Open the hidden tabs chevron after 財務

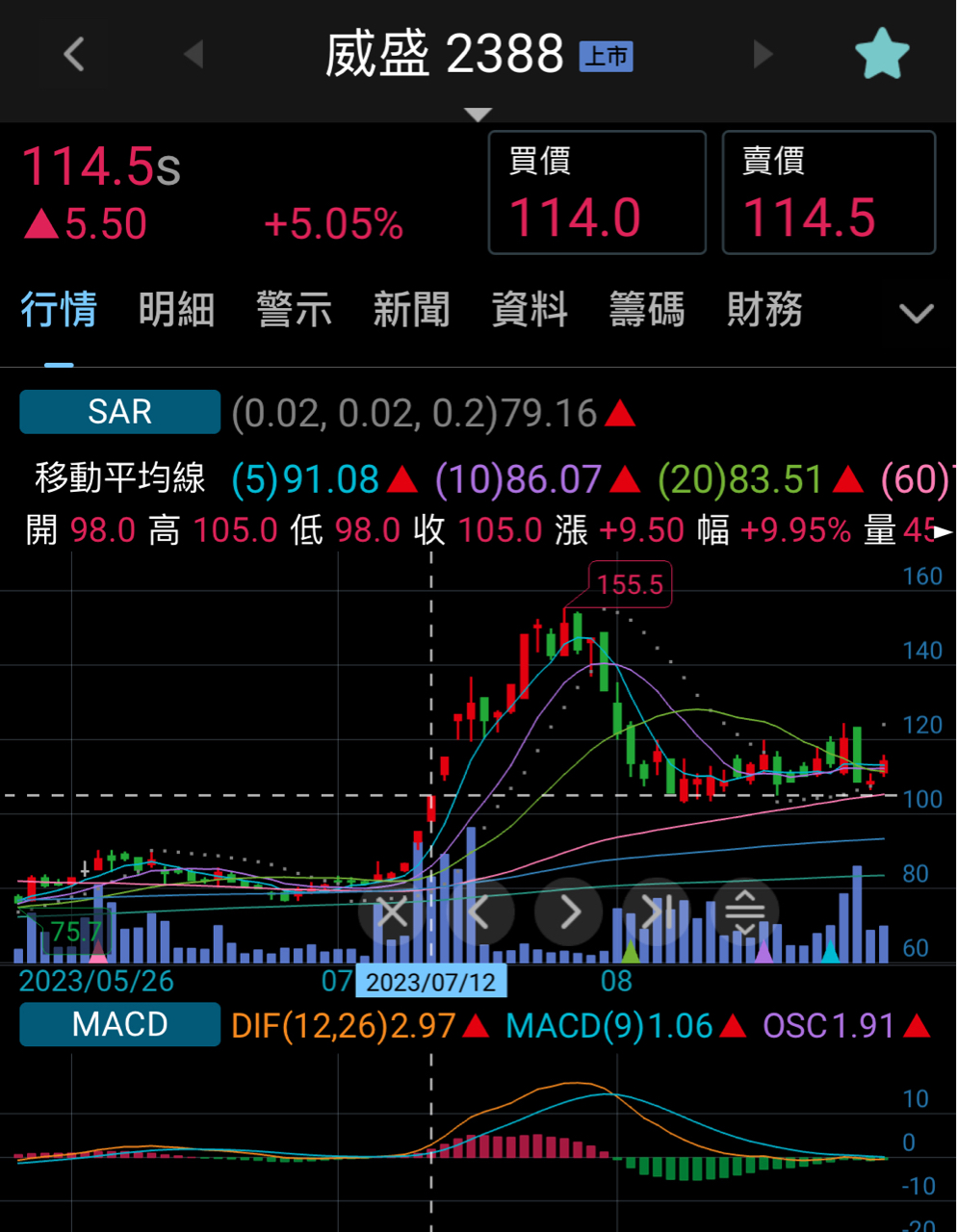click(915, 313)
